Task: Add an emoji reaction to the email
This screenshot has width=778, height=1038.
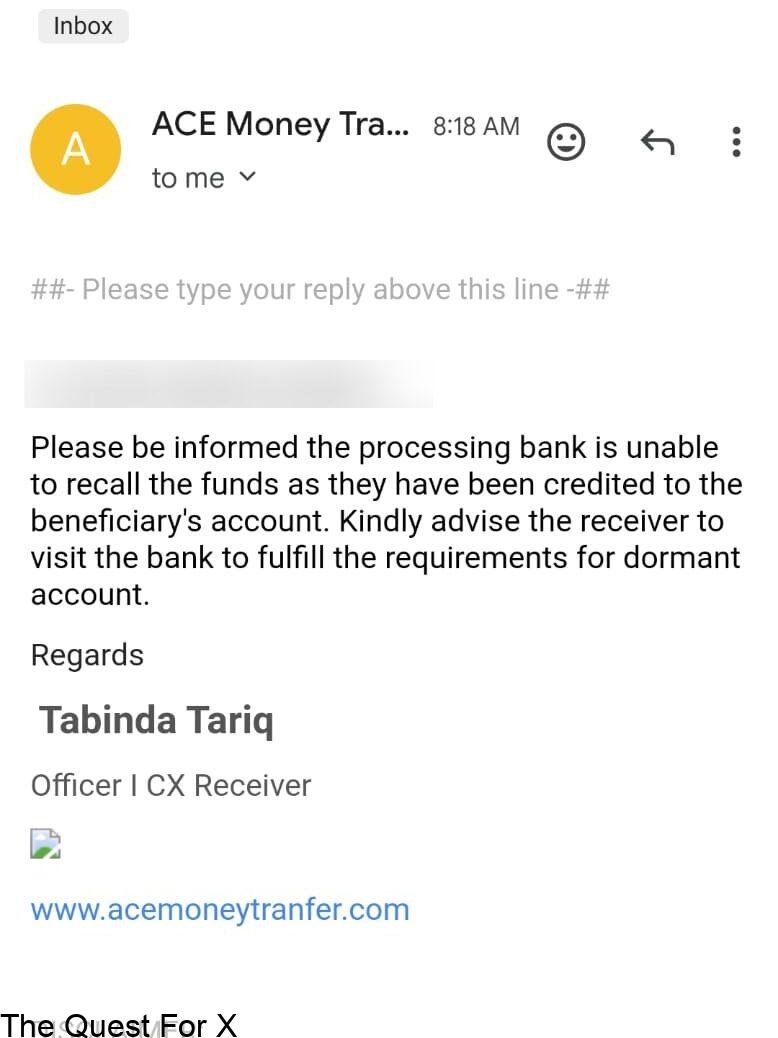Action: pyautogui.click(x=566, y=143)
